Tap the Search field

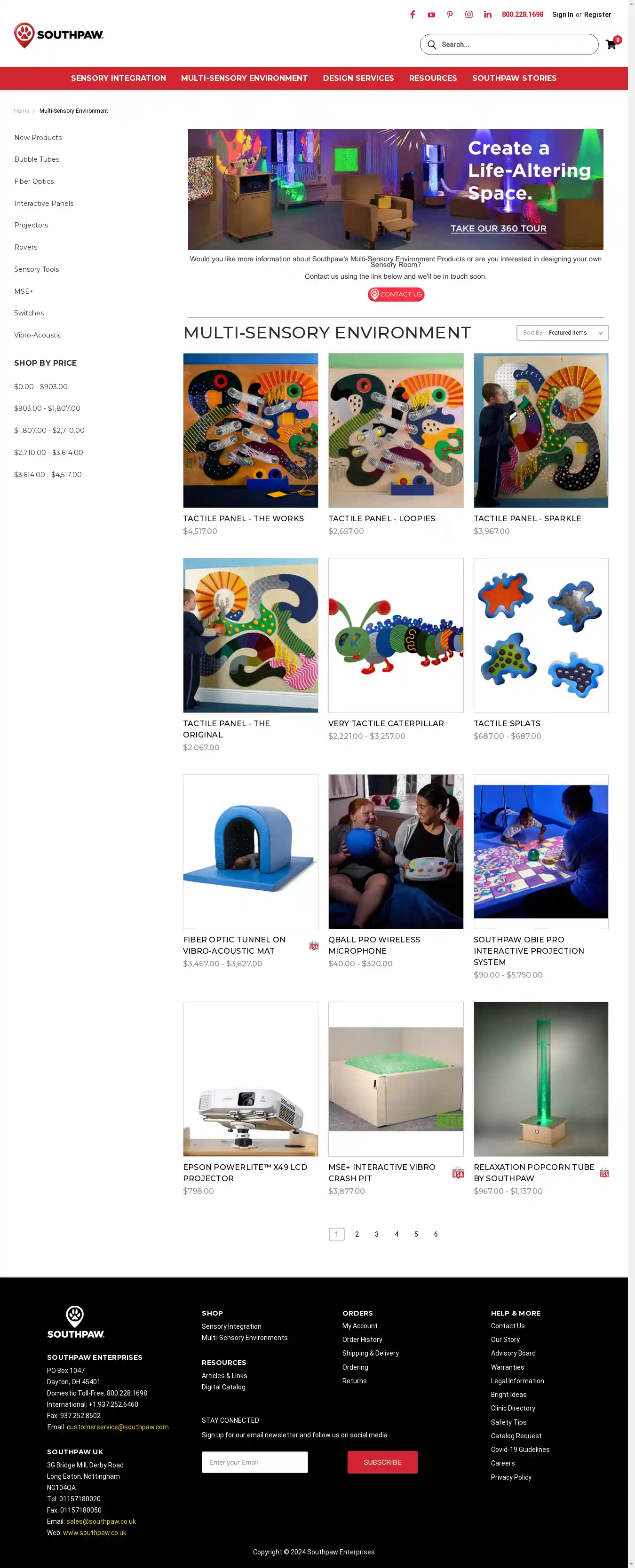(x=515, y=45)
